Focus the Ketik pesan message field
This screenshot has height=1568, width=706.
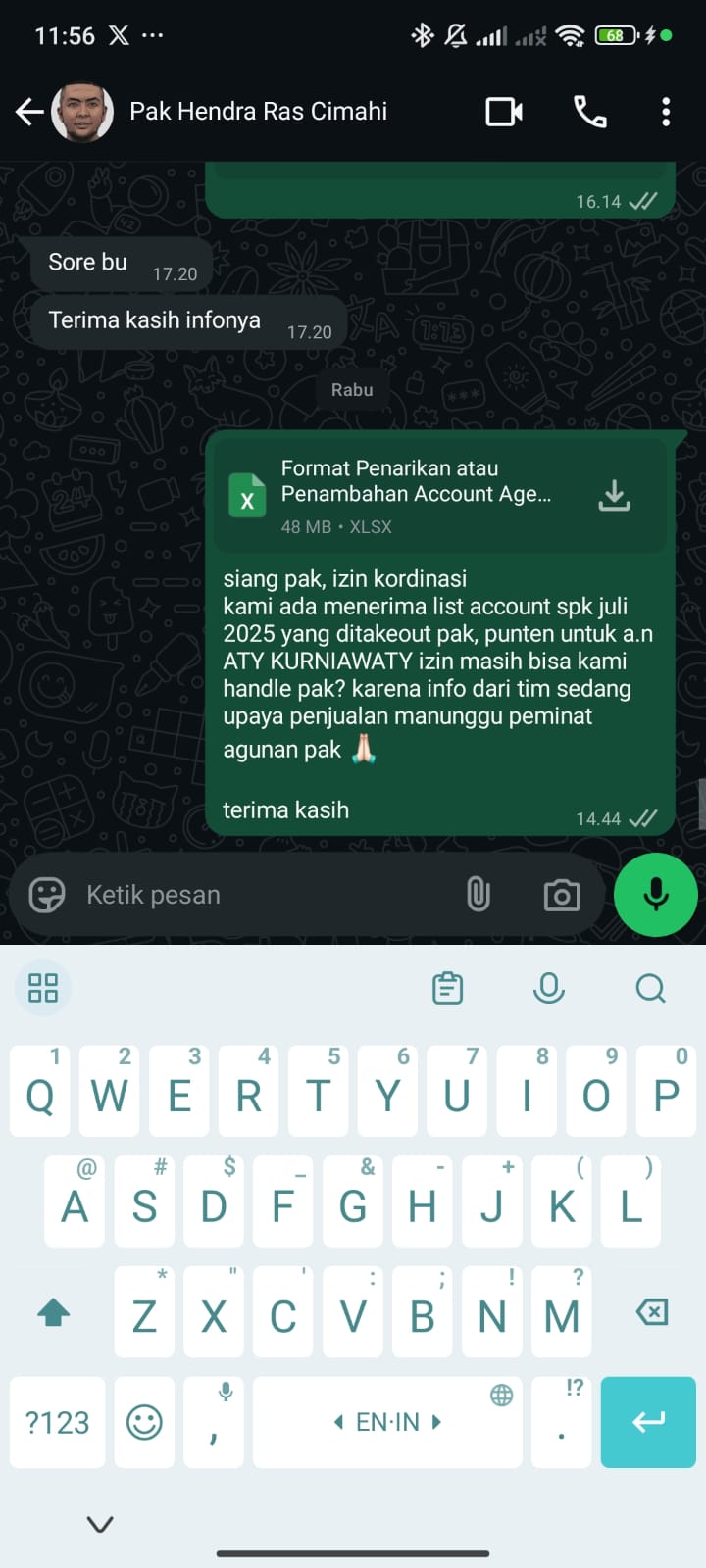point(265,895)
